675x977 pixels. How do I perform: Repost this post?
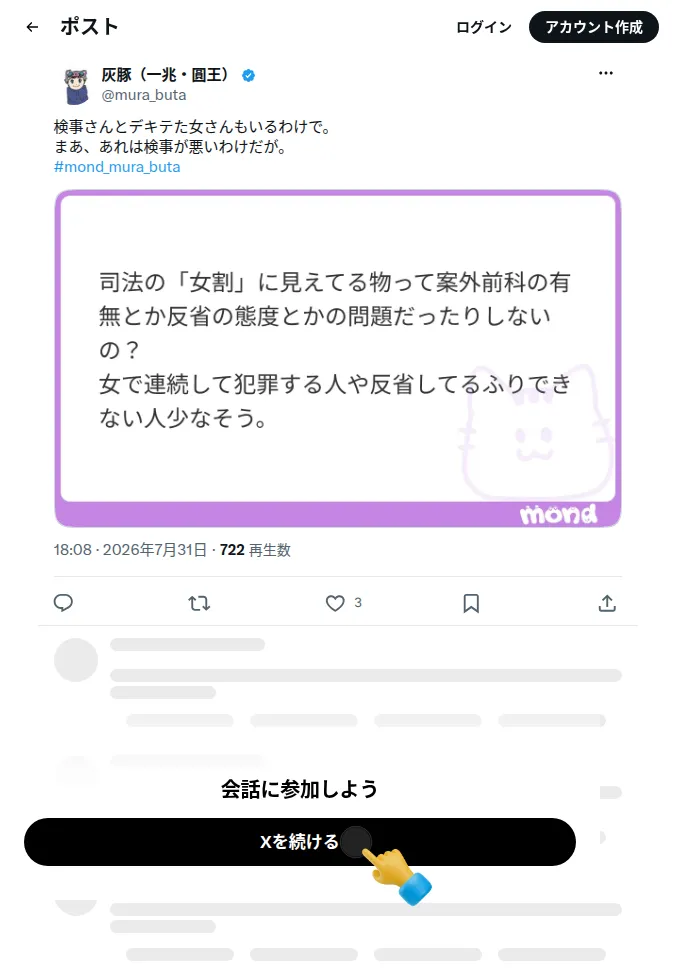[199, 603]
